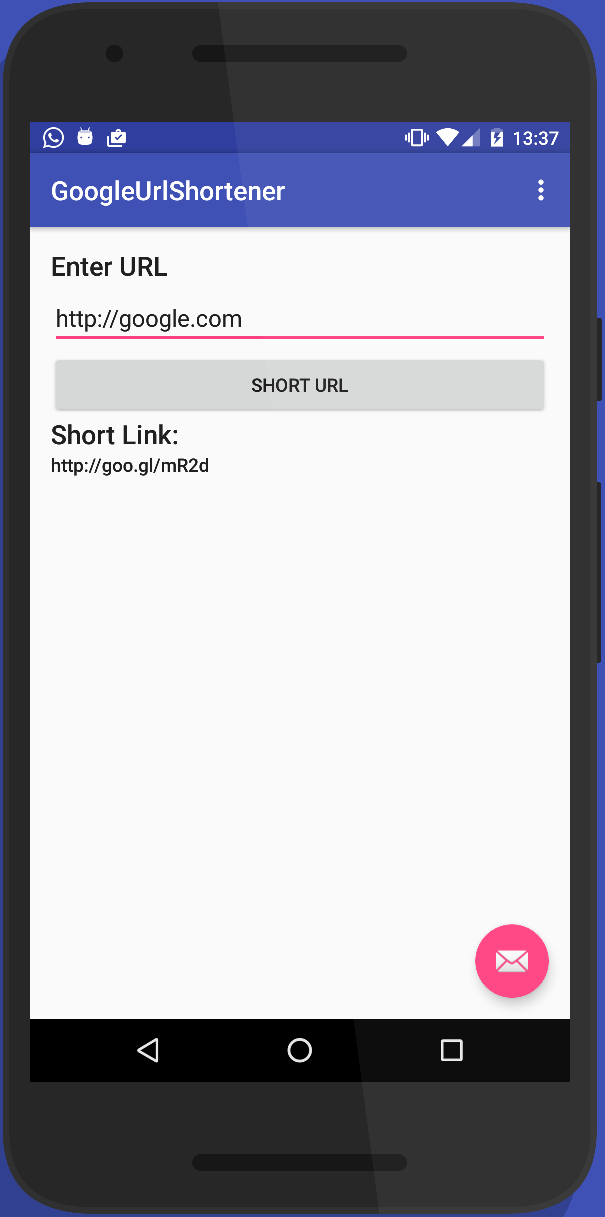Screen dimensions: 605x1217
Task: Tap the SHORT URL button
Action: point(299,385)
